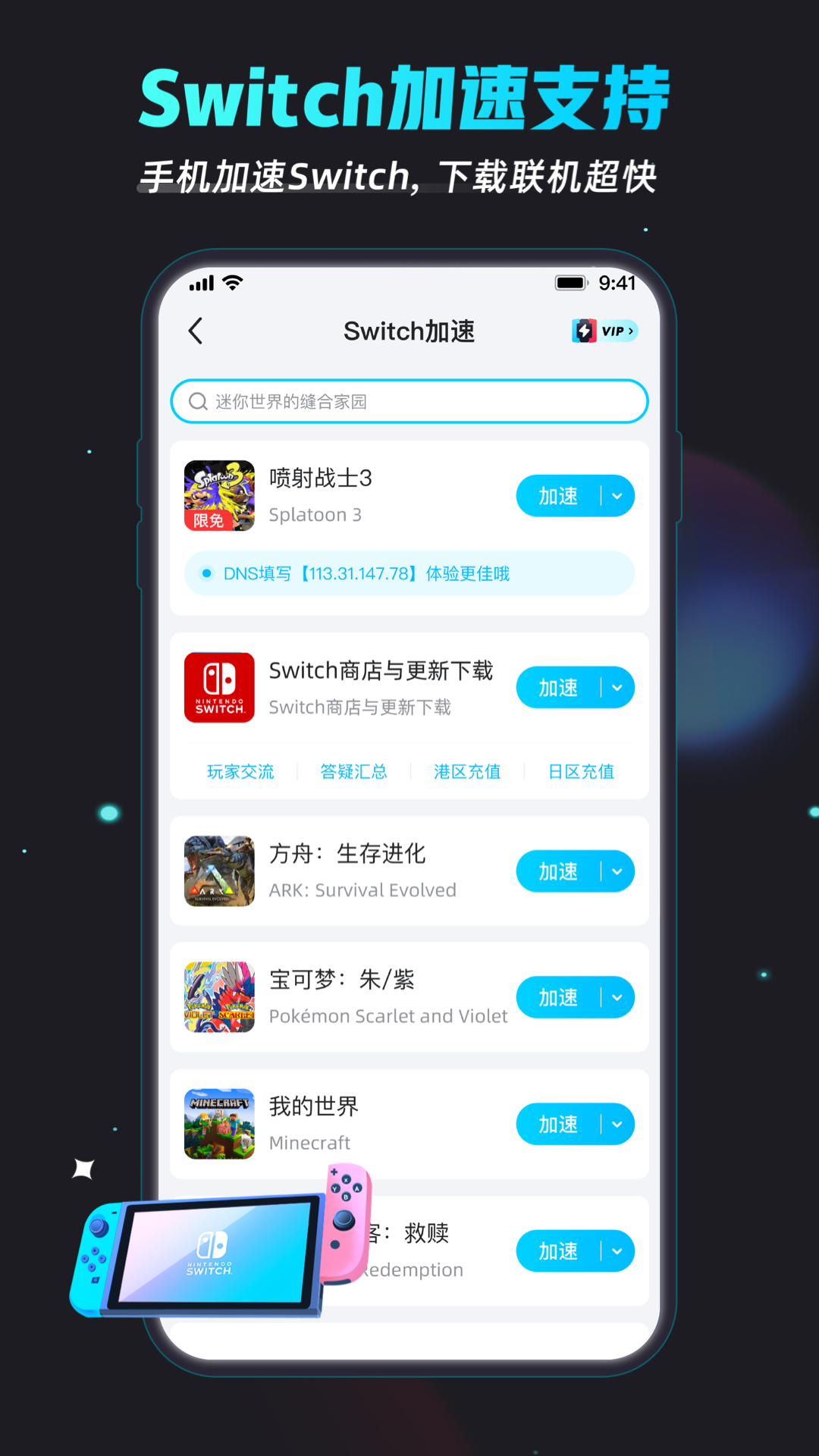Tap the ARK: Survival Evolved game icon

point(219,871)
